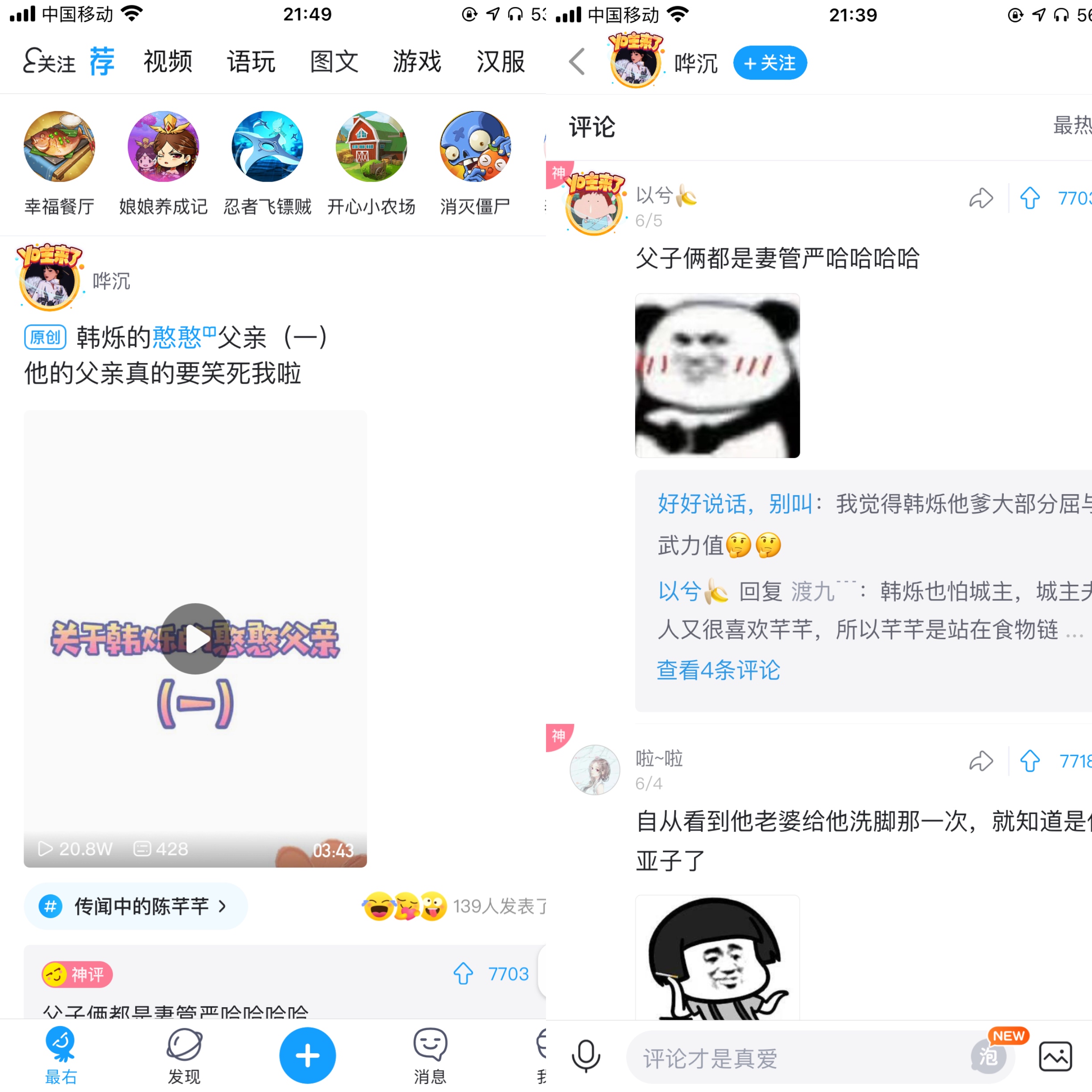This screenshot has width=1092, height=1092.
Task: Switch to the 汉服 tab
Action: (500, 61)
